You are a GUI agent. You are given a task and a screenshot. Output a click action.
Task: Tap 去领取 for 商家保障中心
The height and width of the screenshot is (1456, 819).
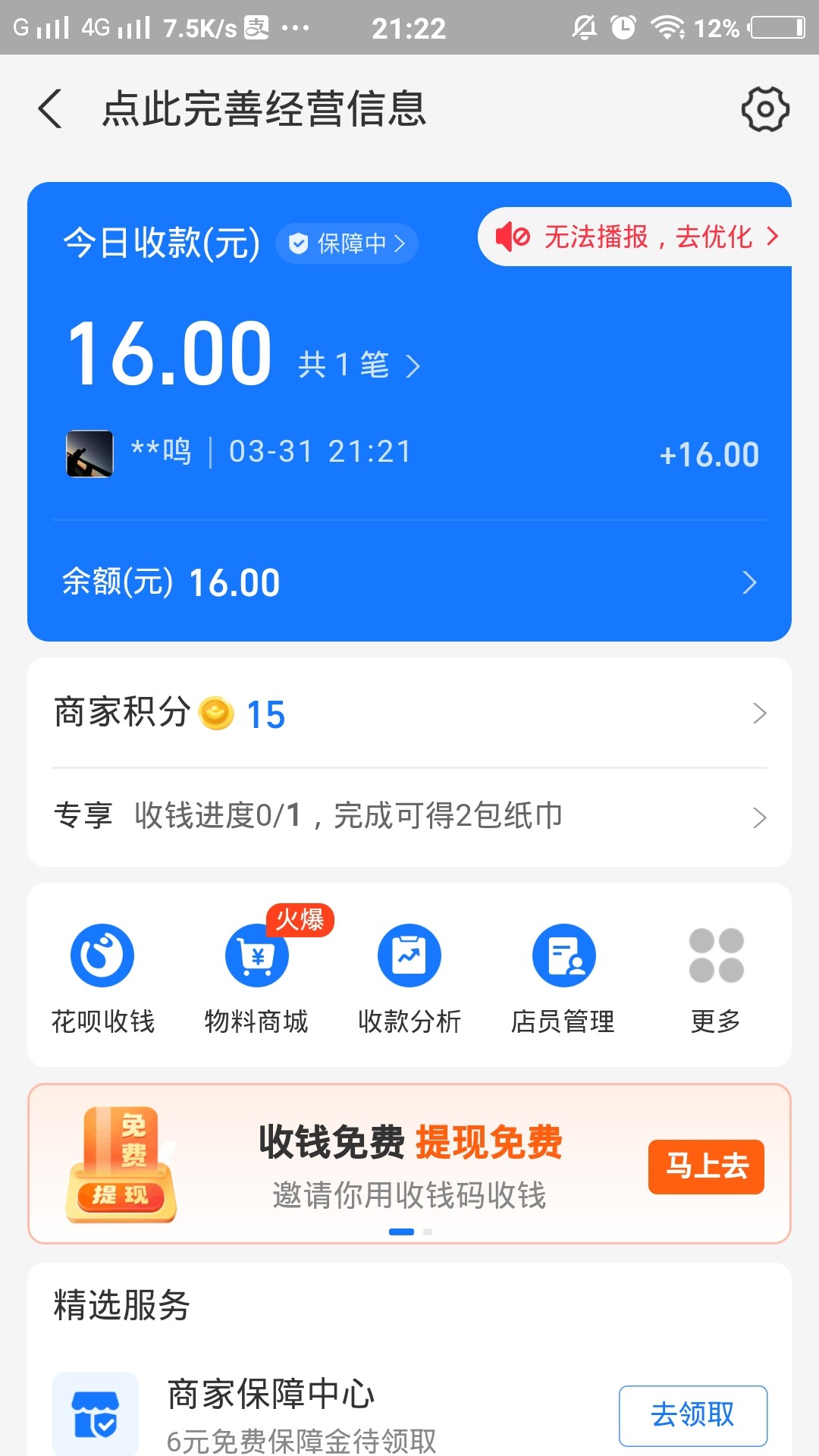tap(692, 1415)
